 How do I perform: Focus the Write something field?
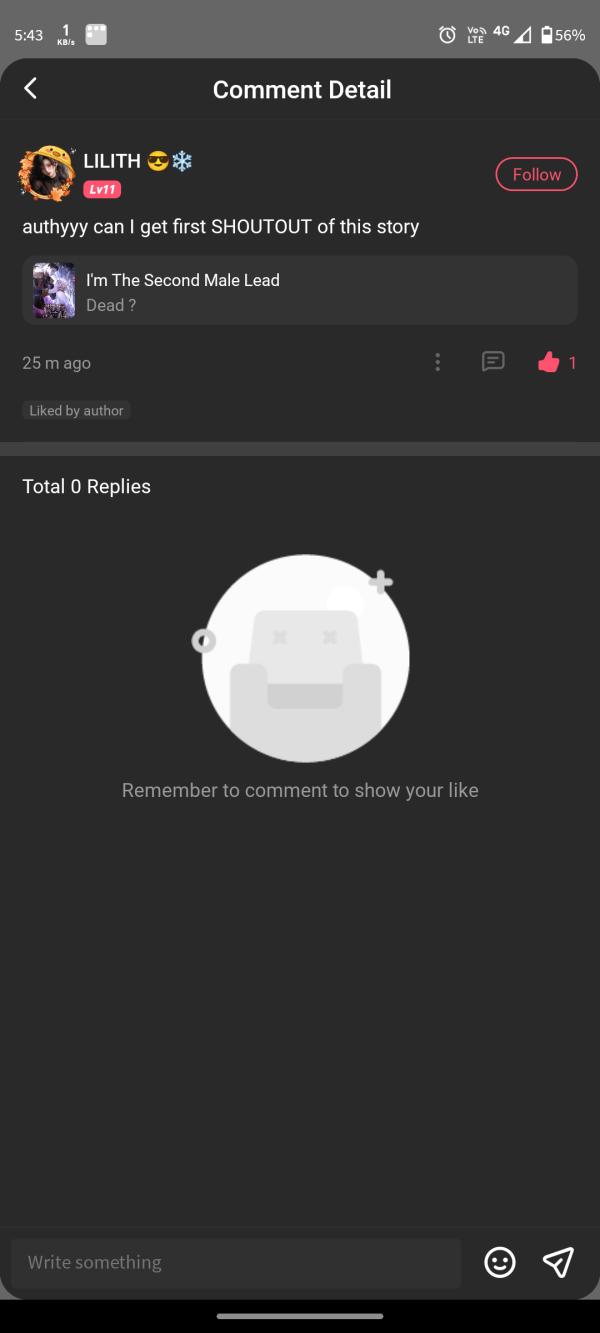click(x=236, y=1263)
